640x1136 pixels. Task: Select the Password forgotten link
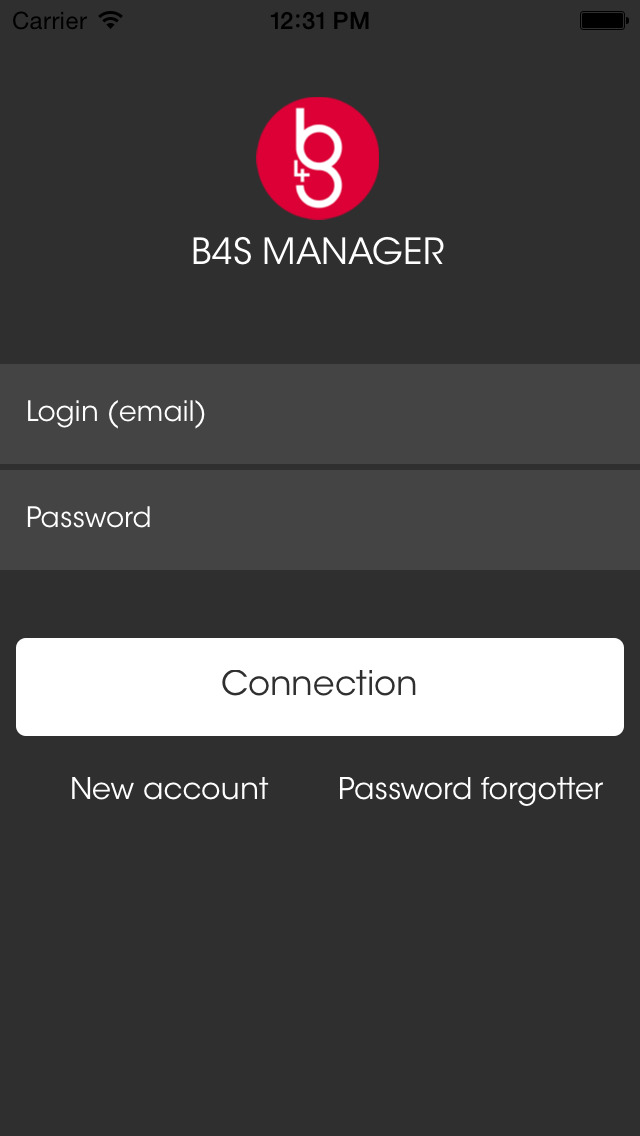click(470, 789)
